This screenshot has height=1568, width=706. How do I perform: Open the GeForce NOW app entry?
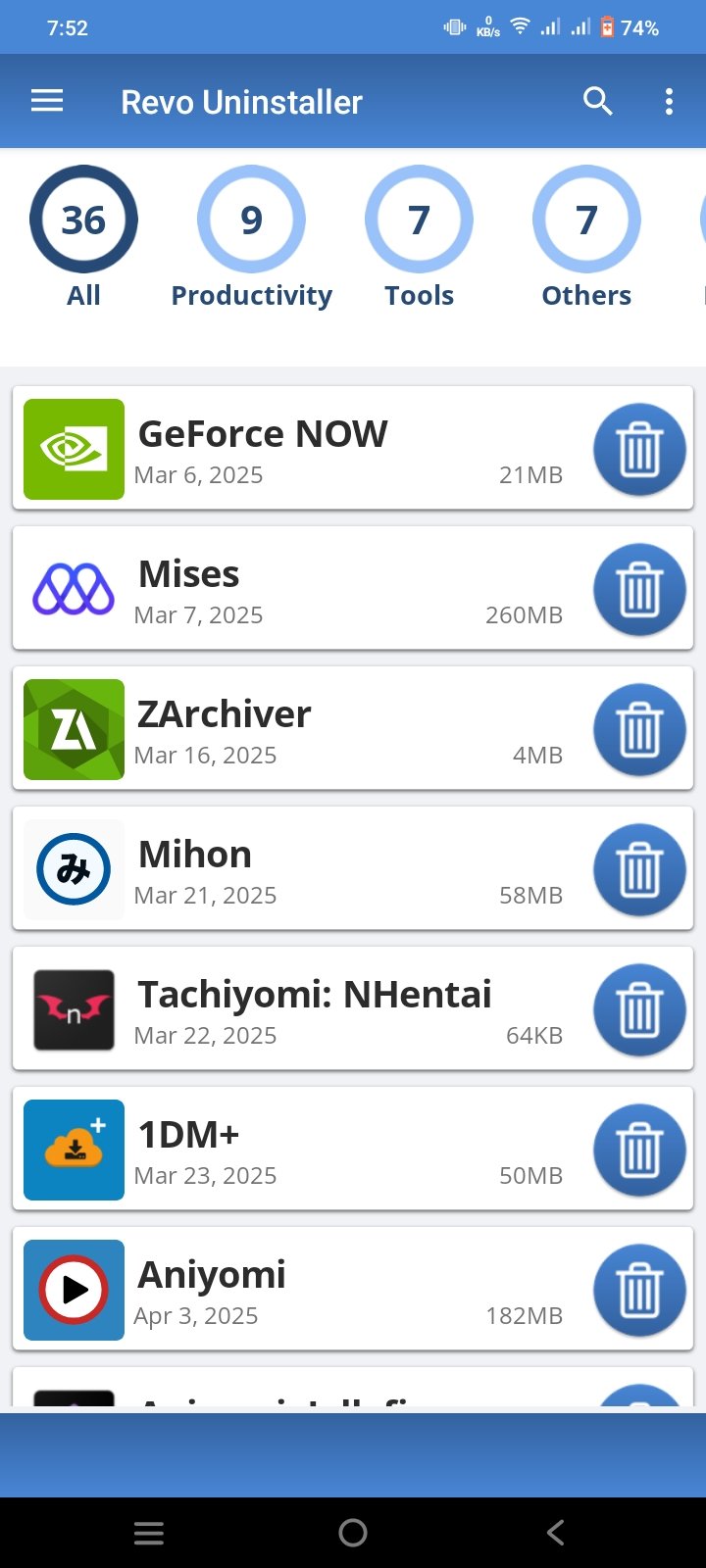pos(294,450)
